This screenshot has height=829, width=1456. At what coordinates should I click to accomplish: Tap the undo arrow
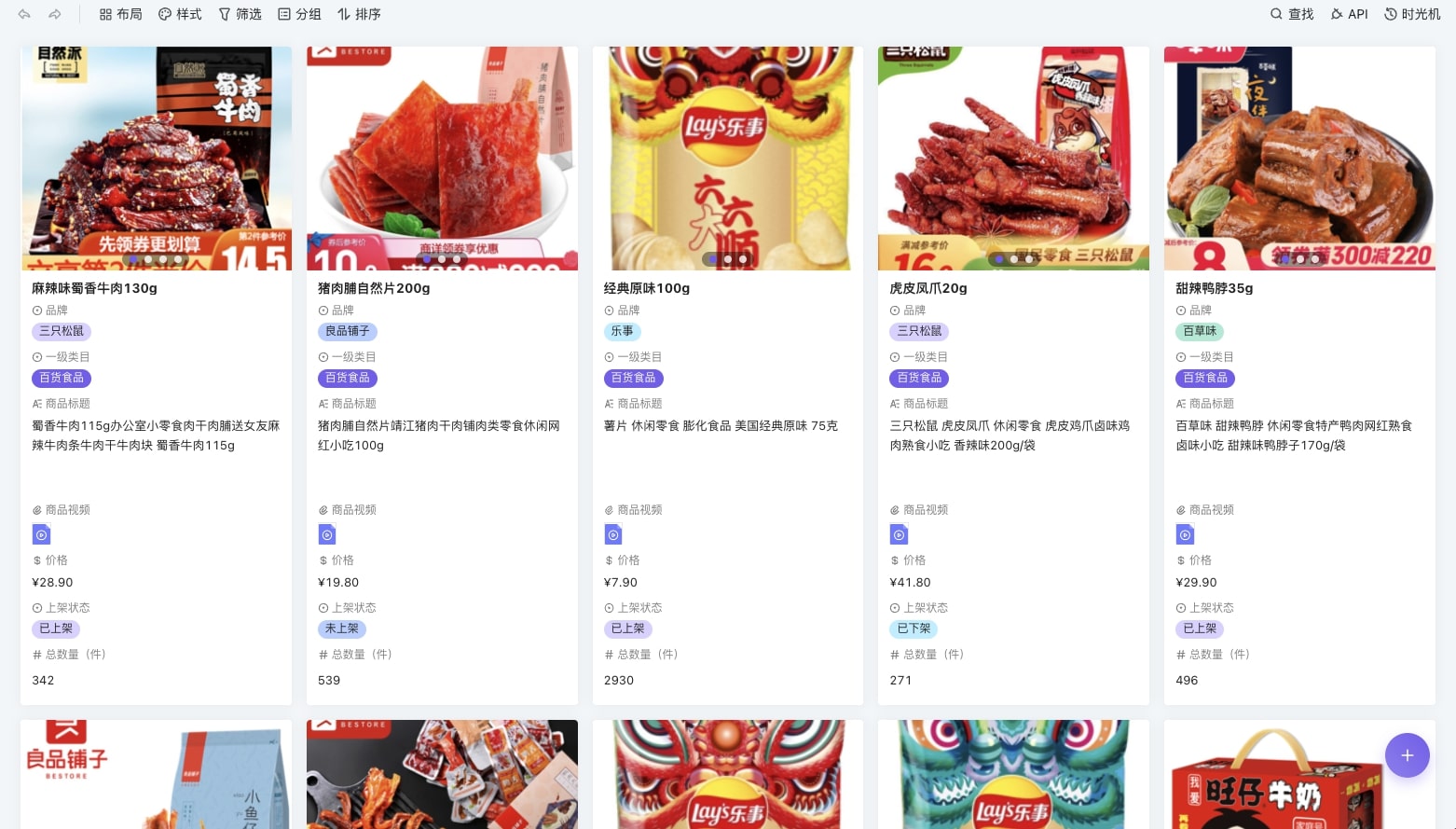[x=24, y=14]
